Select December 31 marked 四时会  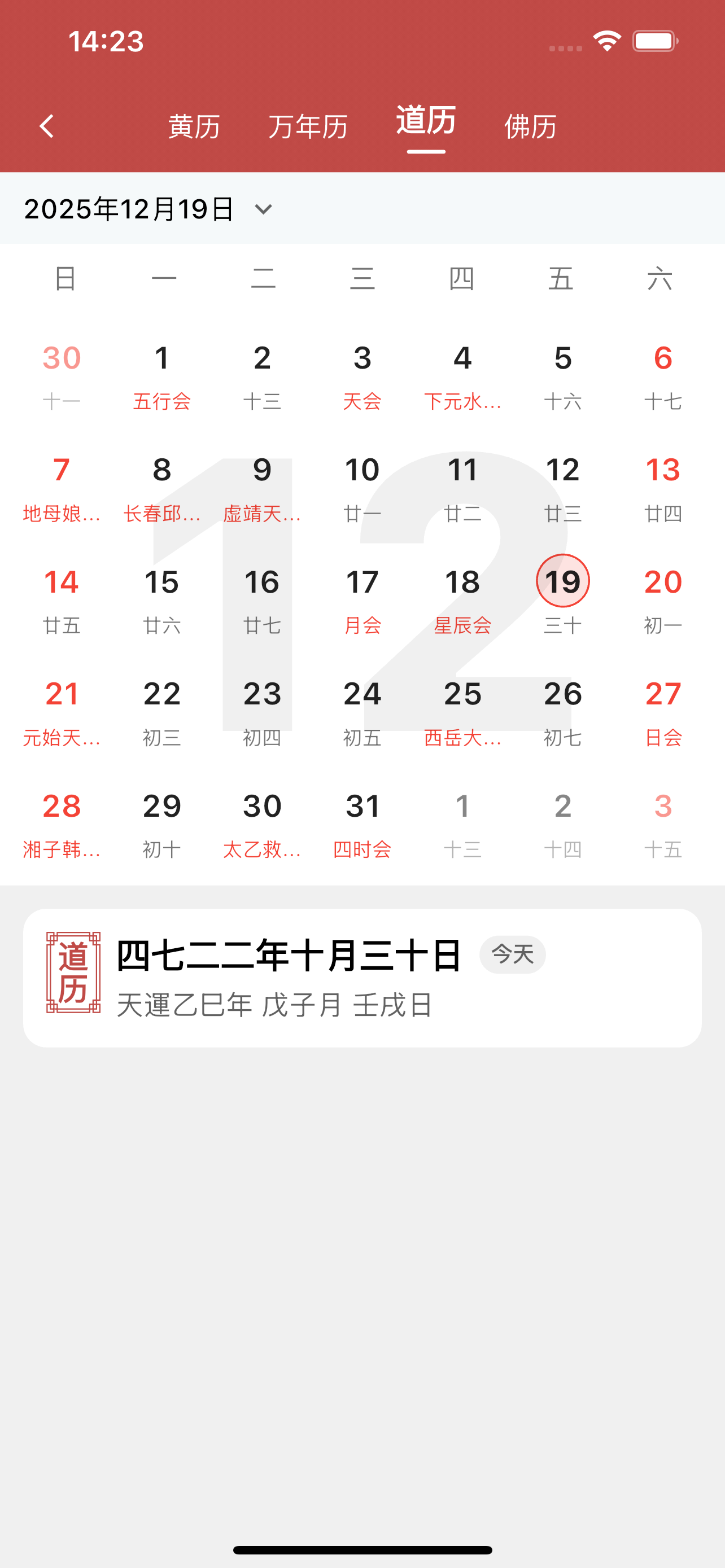362,824
